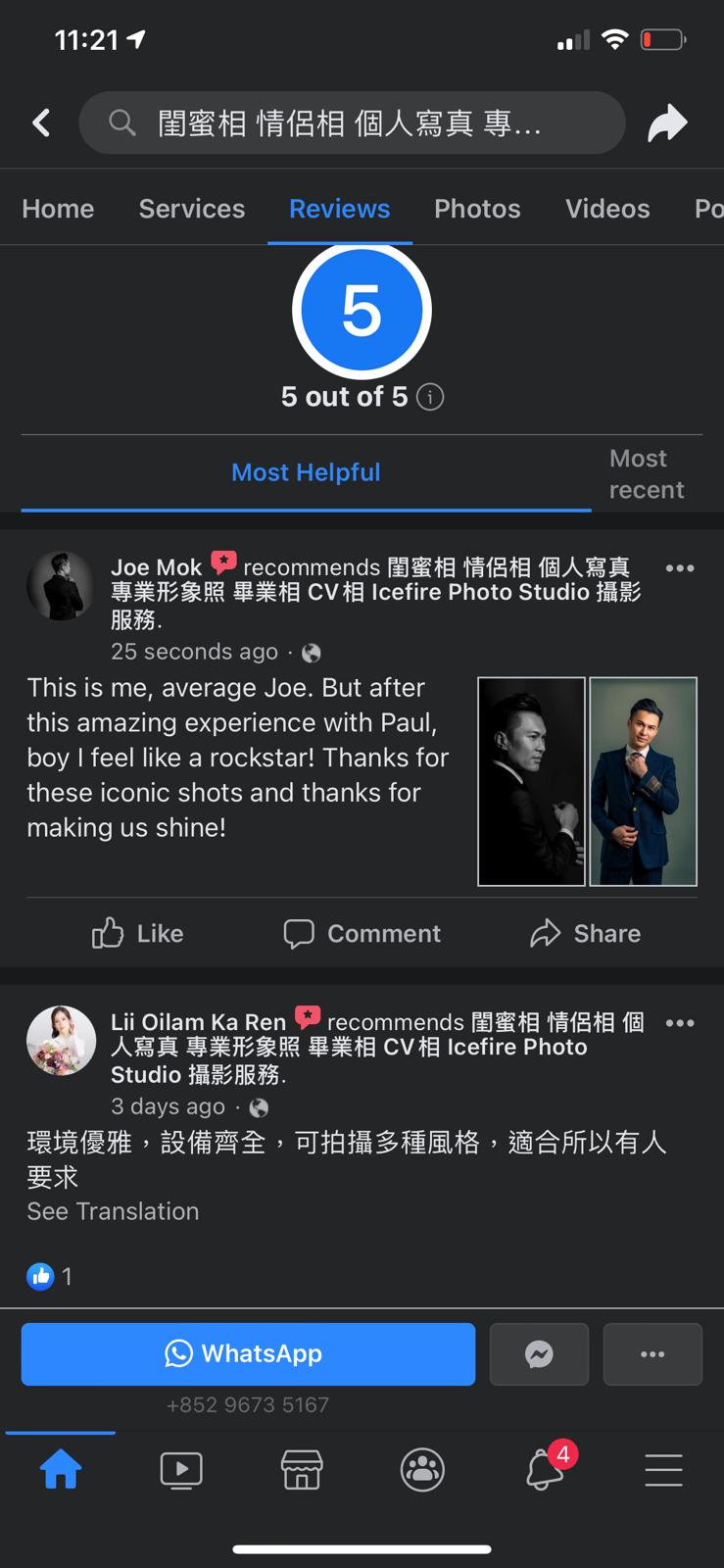This screenshot has width=724, height=1568.
Task: Share this page via arrow icon
Action: (667, 123)
